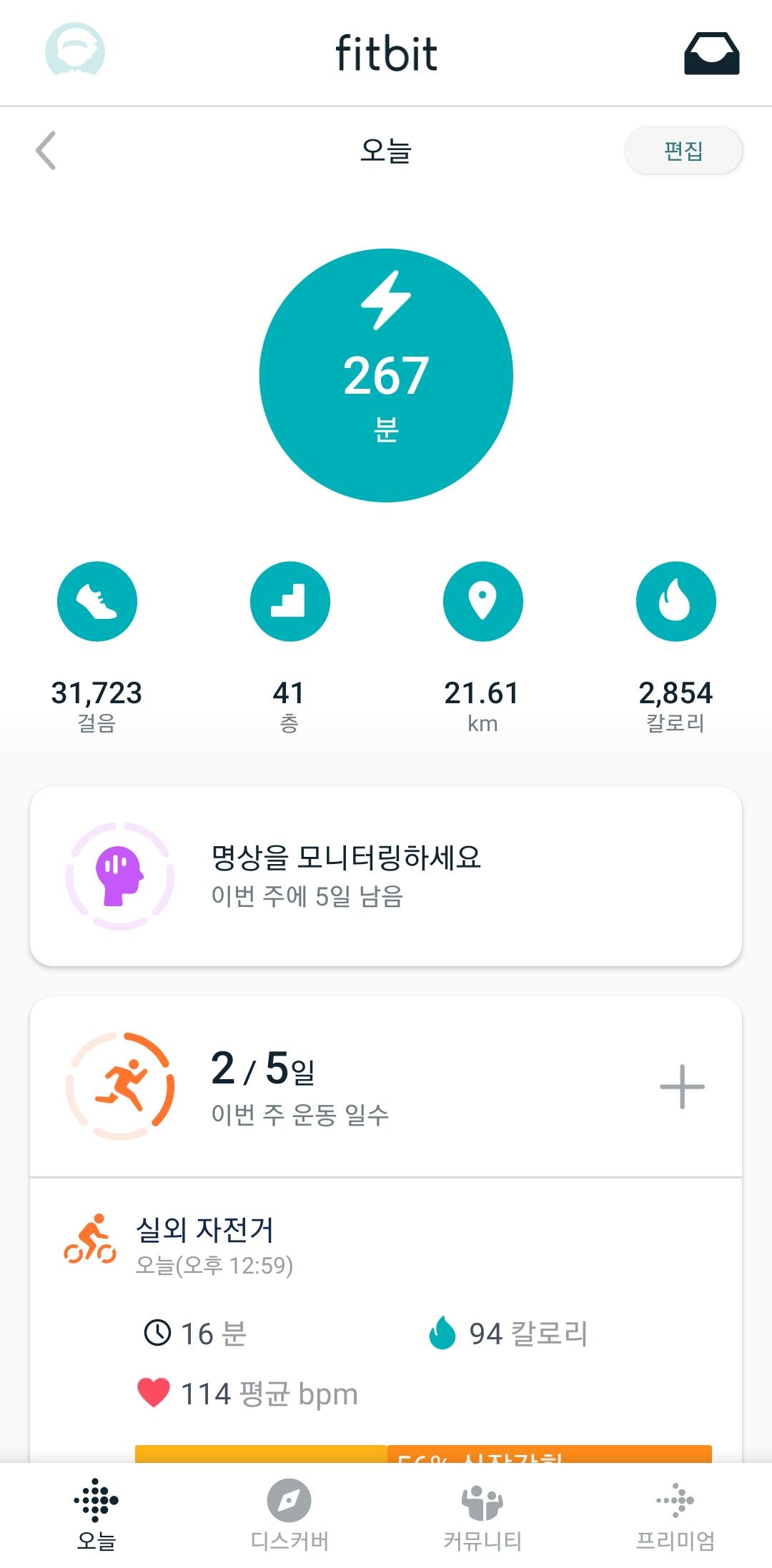772x1568 pixels.
Task: Tap the 편집 edit button
Action: tap(683, 151)
